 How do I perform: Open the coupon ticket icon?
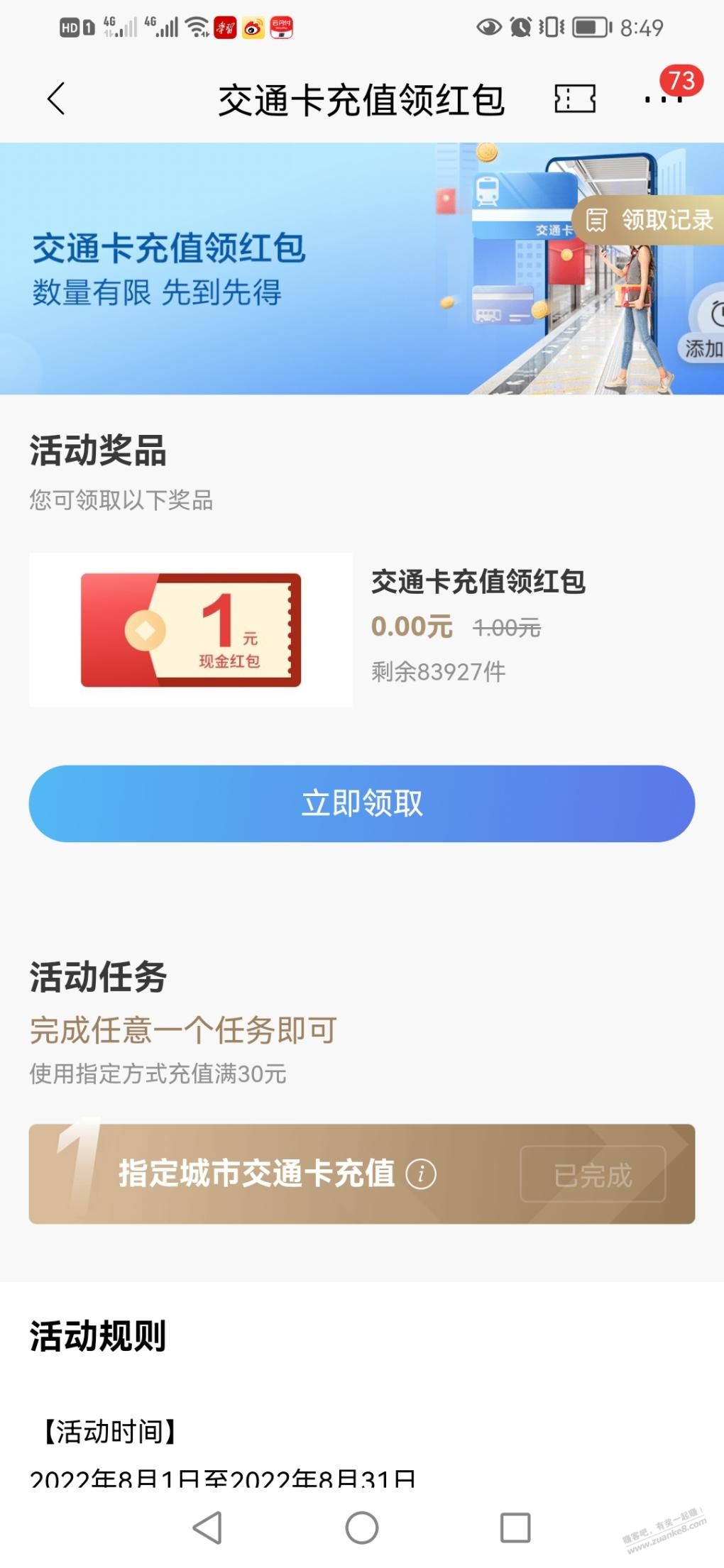pyautogui.click(x=574, y=99)
